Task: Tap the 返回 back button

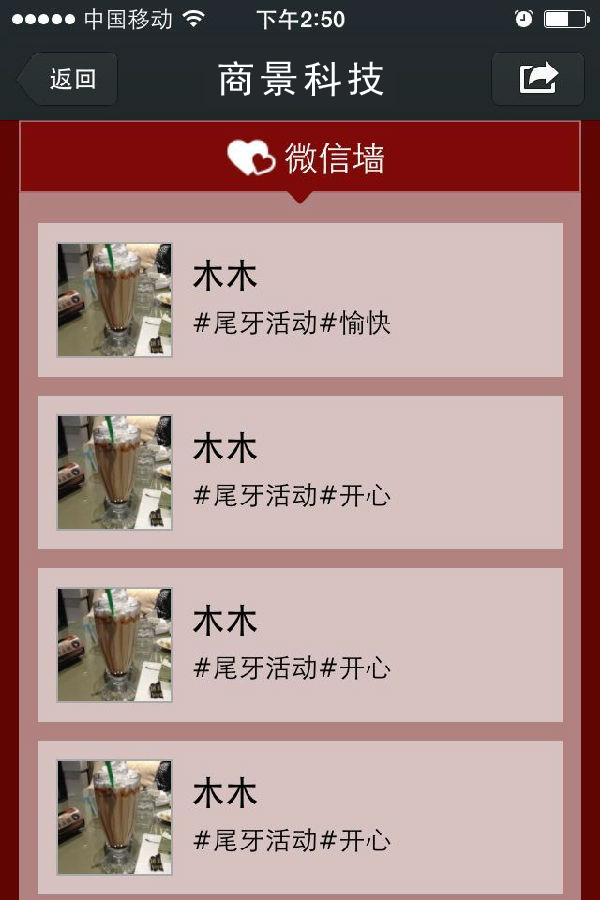Action: click(68, 79)
